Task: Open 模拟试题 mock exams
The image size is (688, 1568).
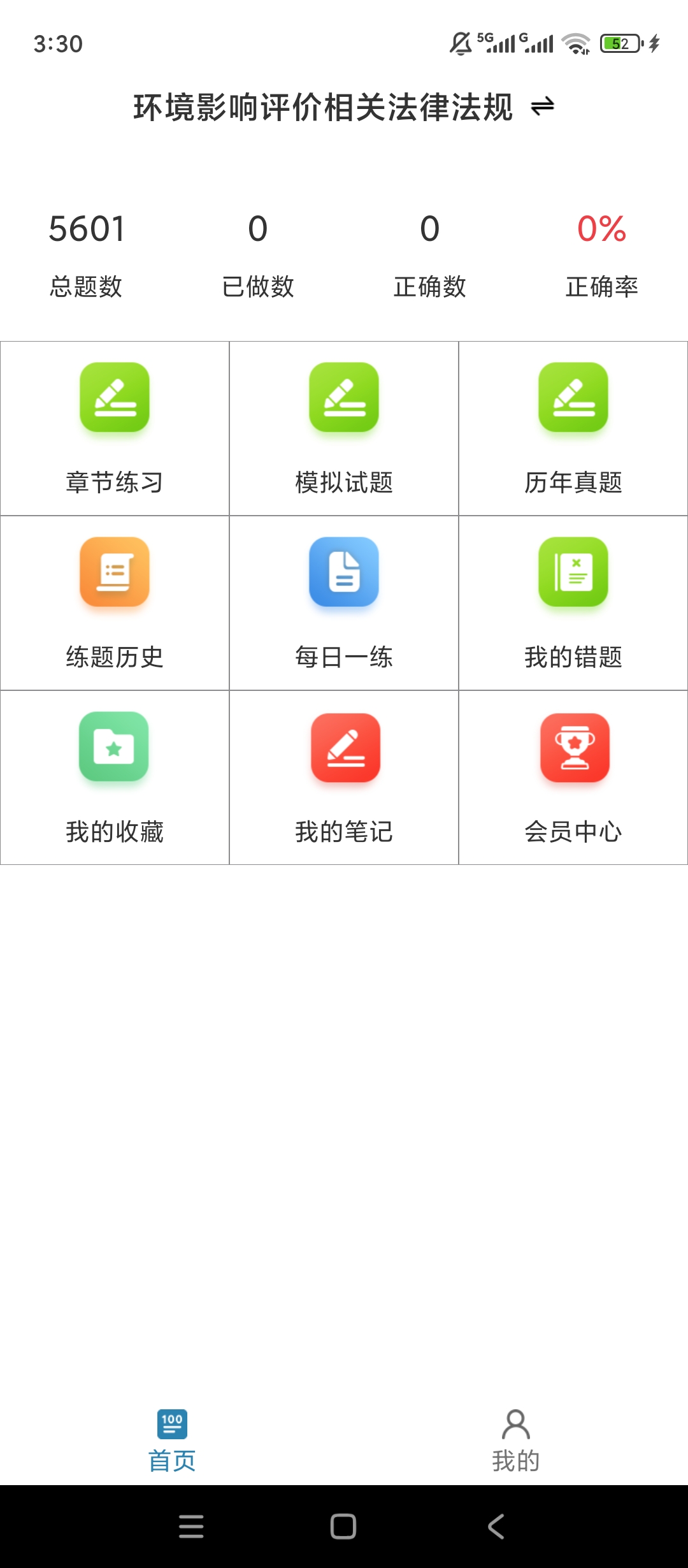Action: coord(344,428)
